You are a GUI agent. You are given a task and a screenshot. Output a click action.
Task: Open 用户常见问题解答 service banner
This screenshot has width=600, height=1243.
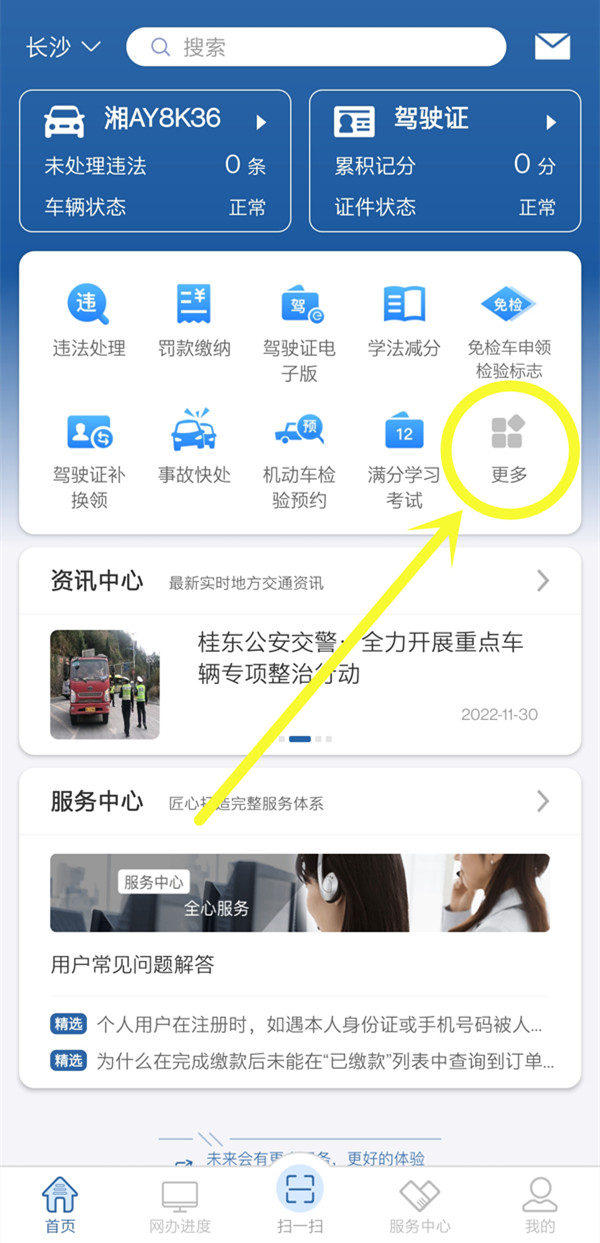tap(300, 893)
